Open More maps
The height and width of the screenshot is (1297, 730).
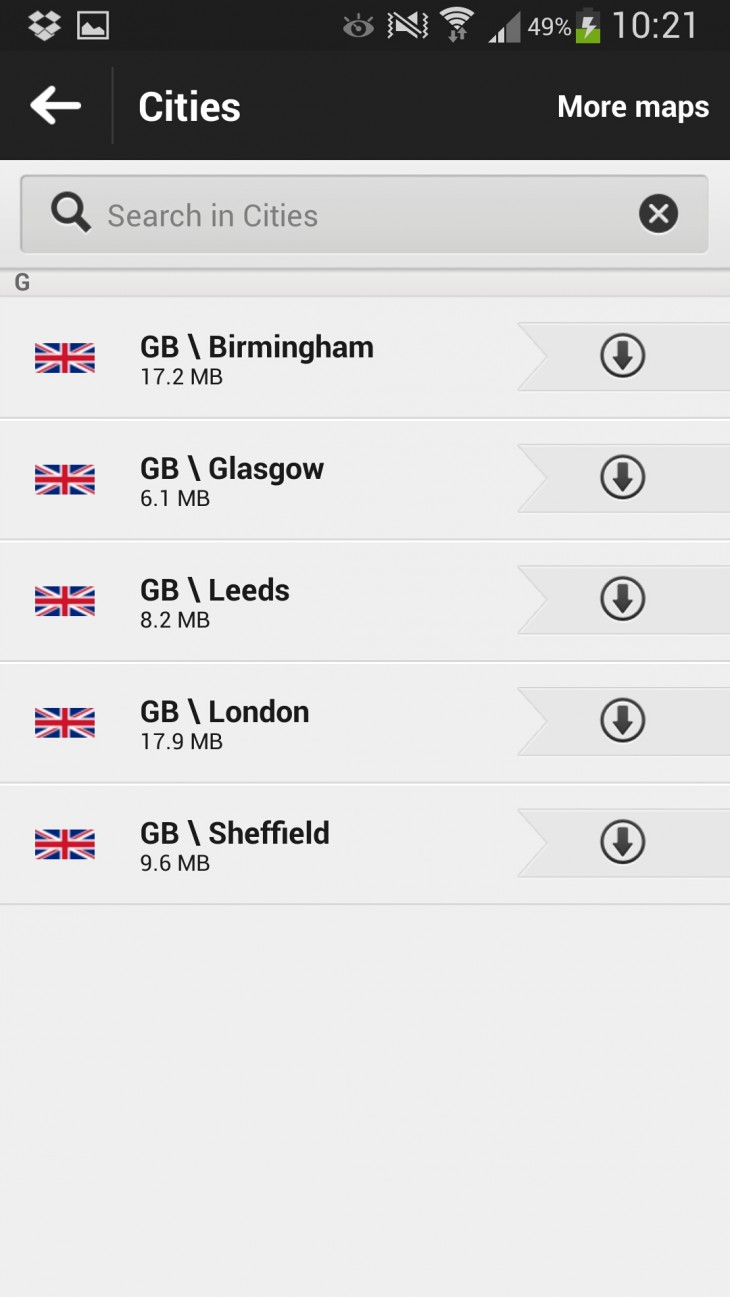[x=633, y=106]
